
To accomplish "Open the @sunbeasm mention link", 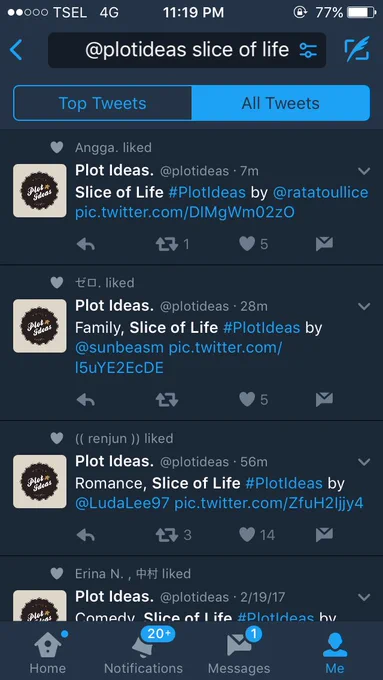I will click(x=120, y=348).
